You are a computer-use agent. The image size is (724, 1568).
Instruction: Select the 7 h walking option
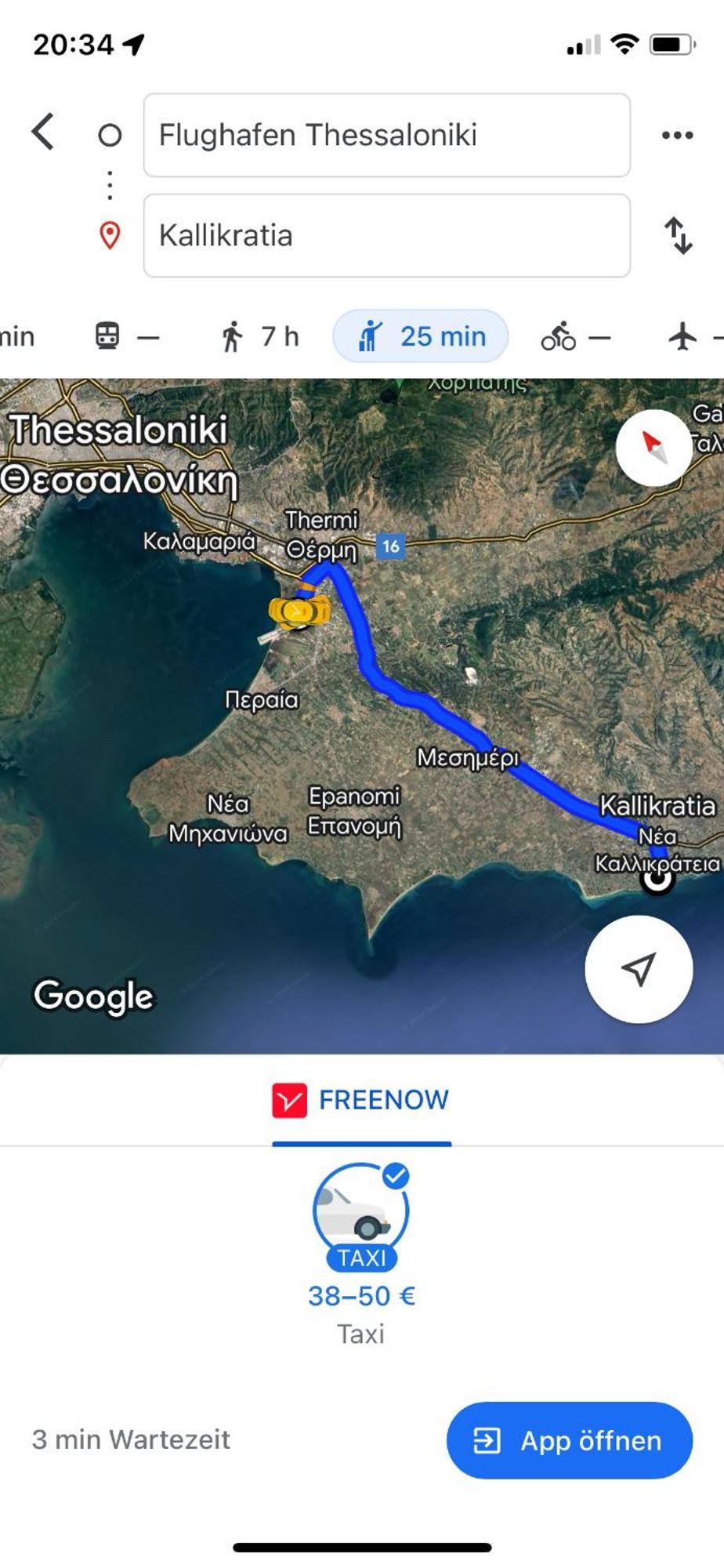point(259,336)
